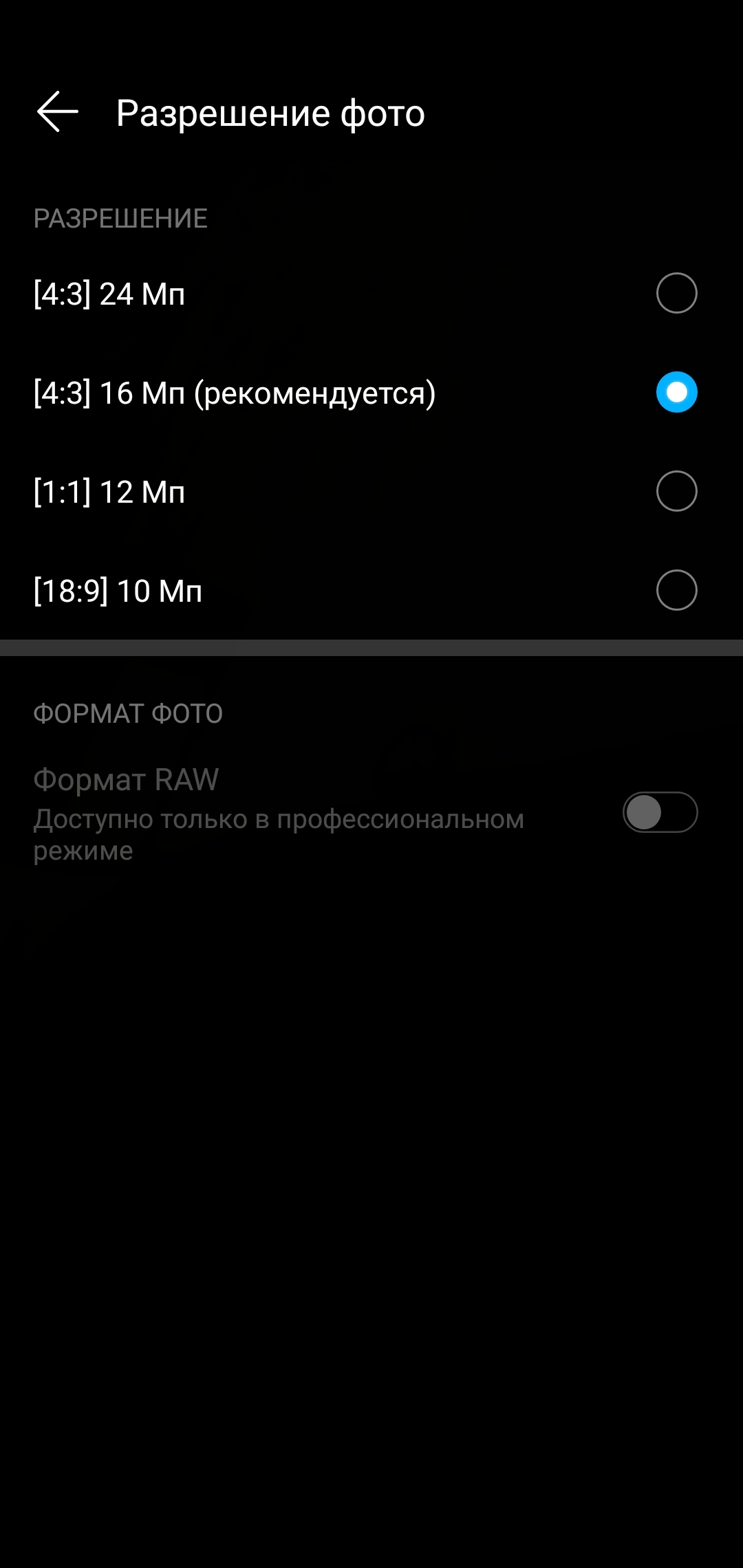Choose [4:3] 16 Мп (рекомендуется)
The height and width of the screenshot is (1568, 743).
click(676, 393)
